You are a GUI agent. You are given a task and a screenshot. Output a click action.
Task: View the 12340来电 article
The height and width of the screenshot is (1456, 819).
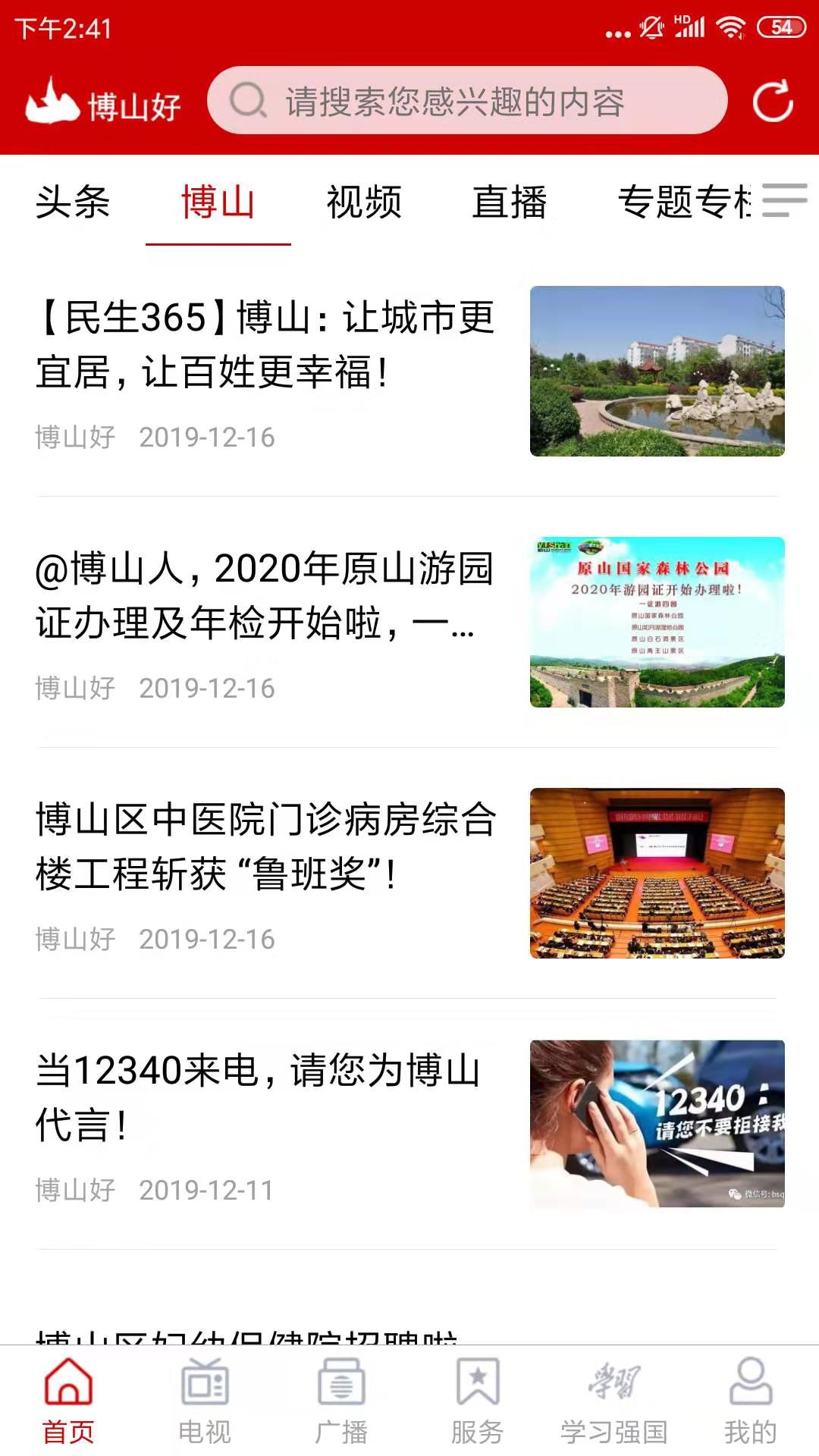(x=258, y=1098)
